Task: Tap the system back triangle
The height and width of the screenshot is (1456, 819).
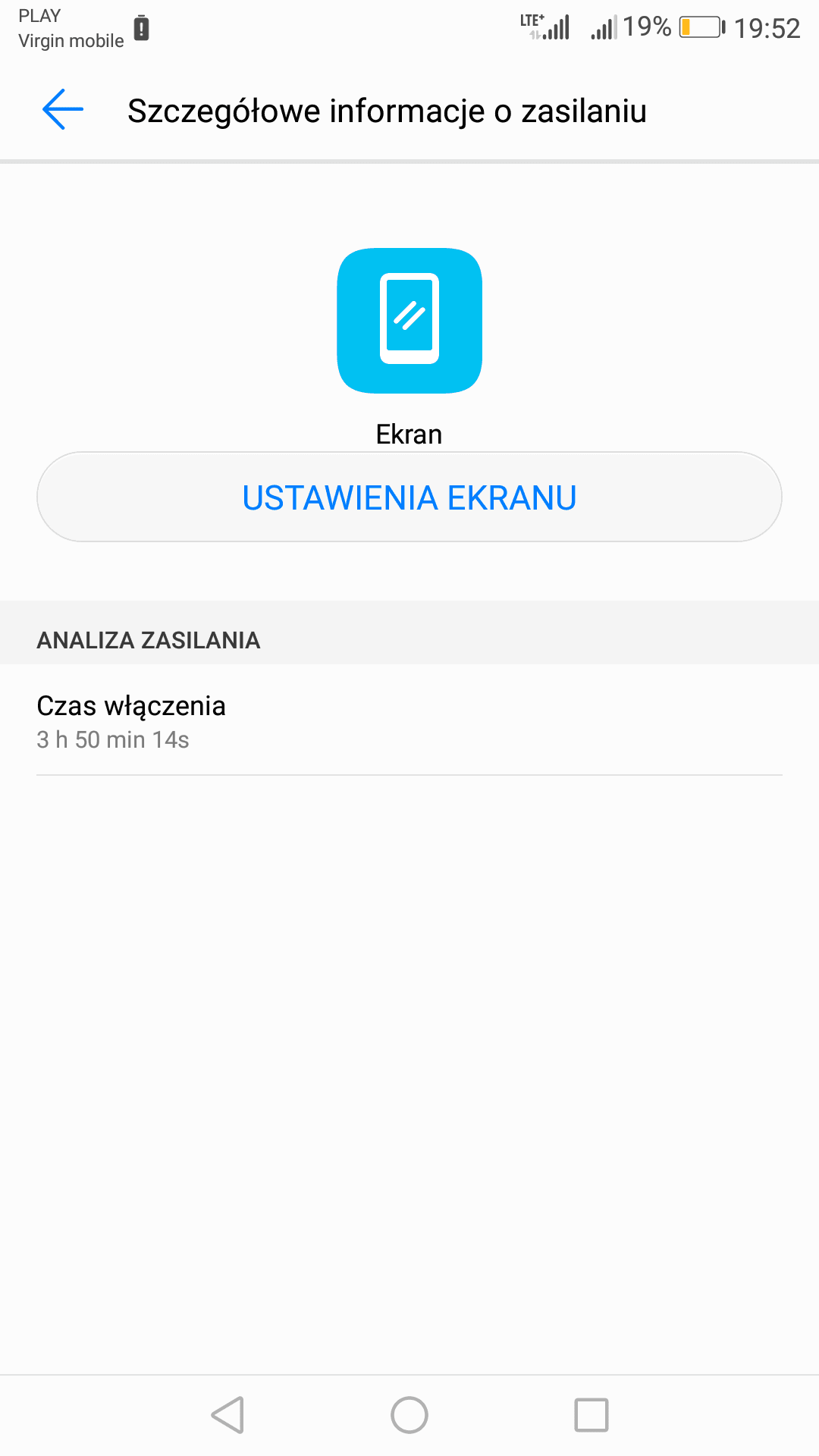Action: tap(227, 1415)
